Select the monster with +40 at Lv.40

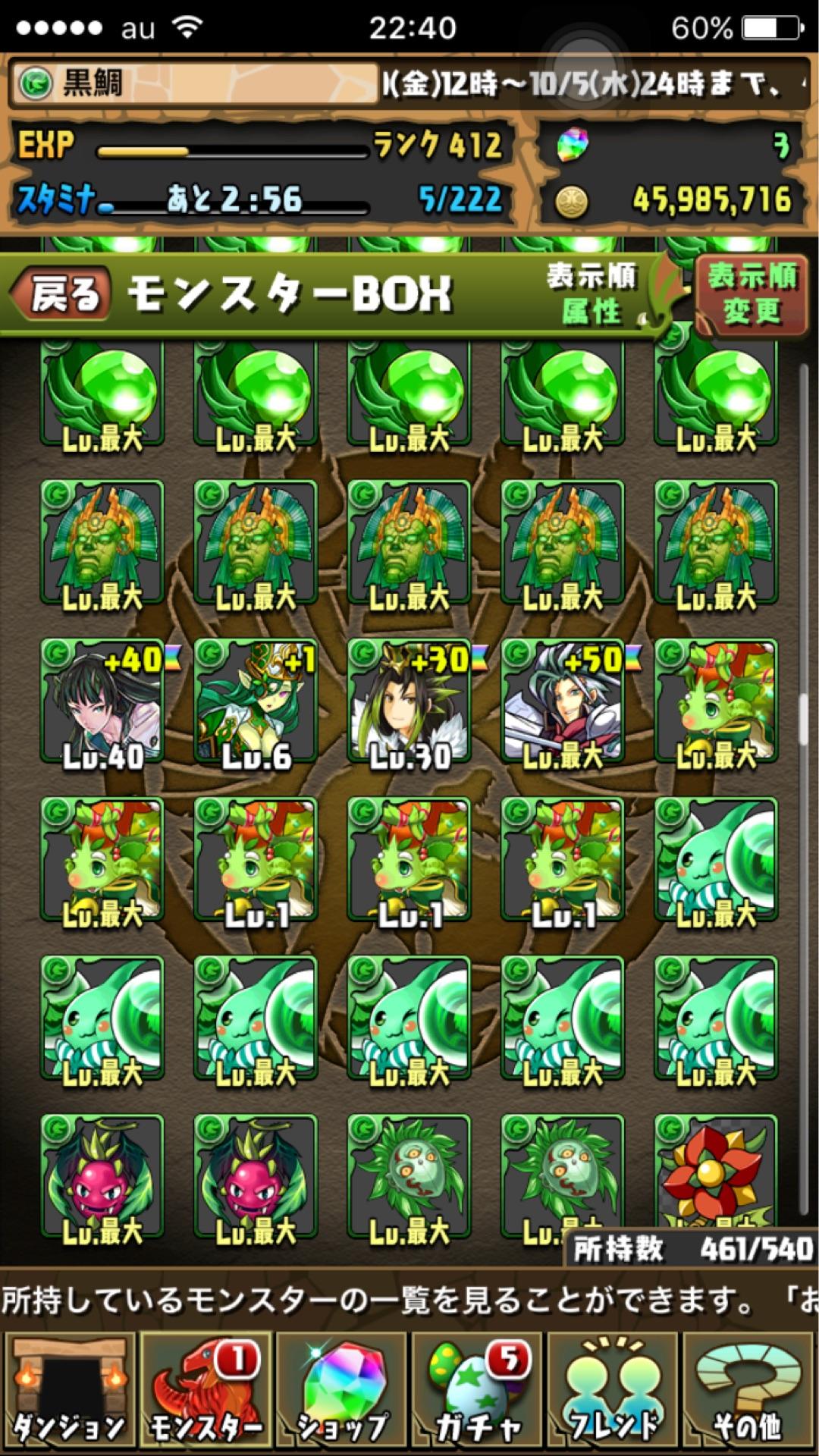(x=102, y=701)
